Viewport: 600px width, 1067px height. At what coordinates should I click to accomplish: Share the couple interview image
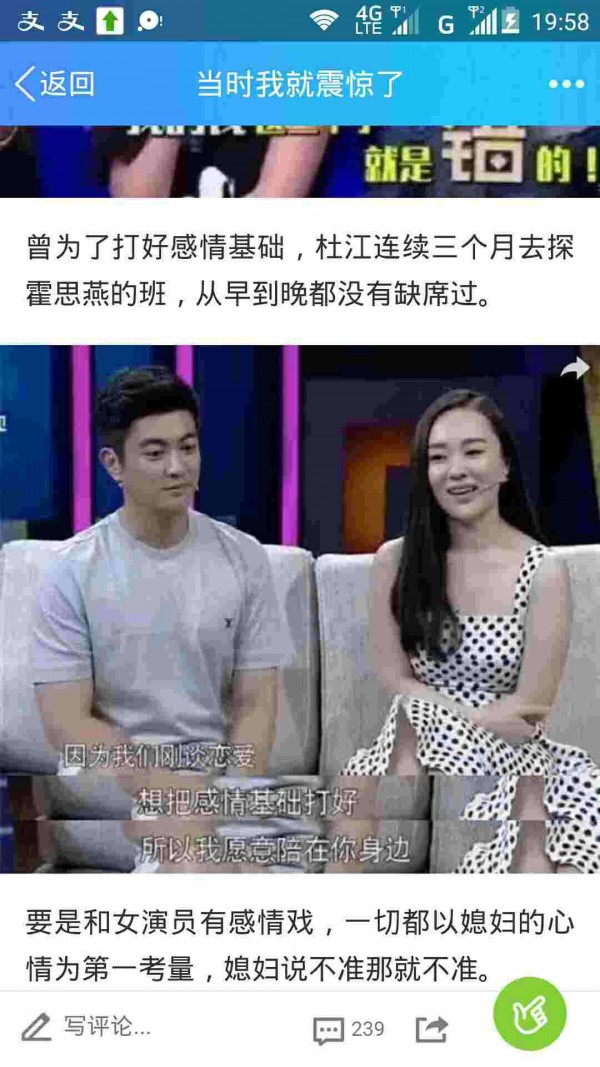tap(575, 369)
